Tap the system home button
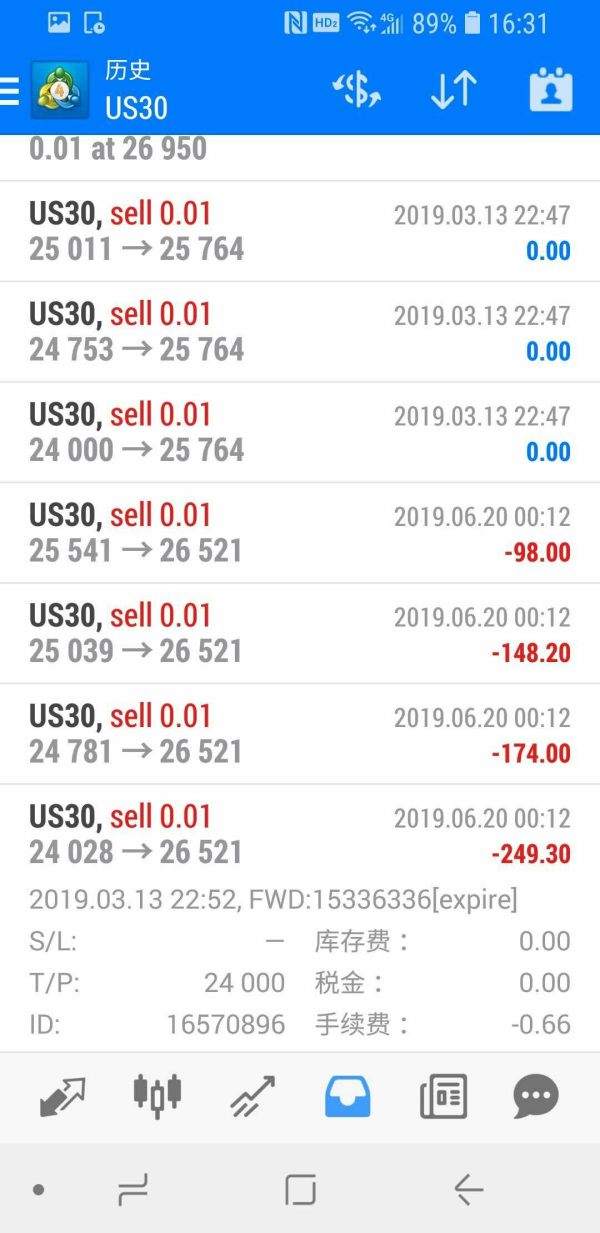This screenshot has height=1233, width=600. tap(300, 1189)
